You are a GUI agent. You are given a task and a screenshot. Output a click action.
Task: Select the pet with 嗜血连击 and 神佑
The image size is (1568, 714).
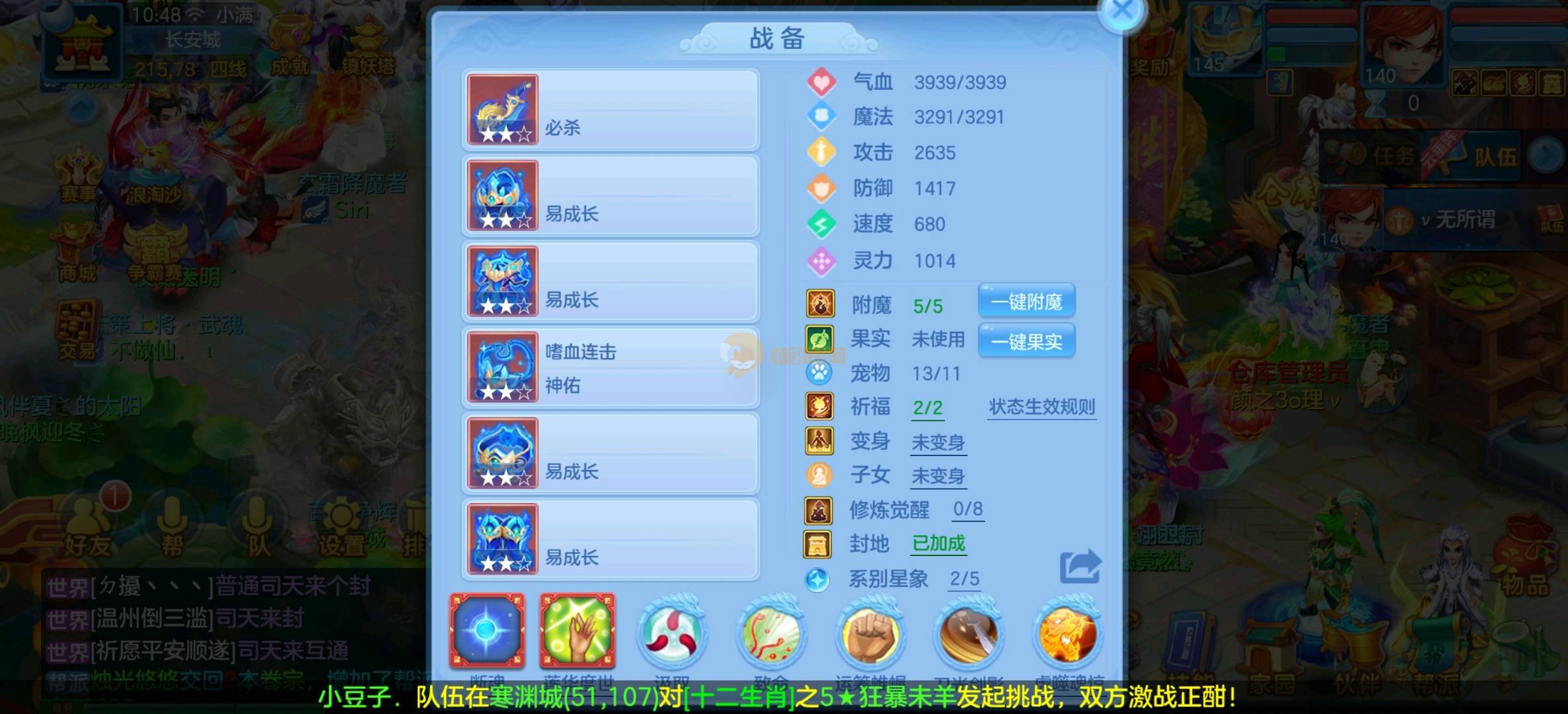(x=609, y=368)
